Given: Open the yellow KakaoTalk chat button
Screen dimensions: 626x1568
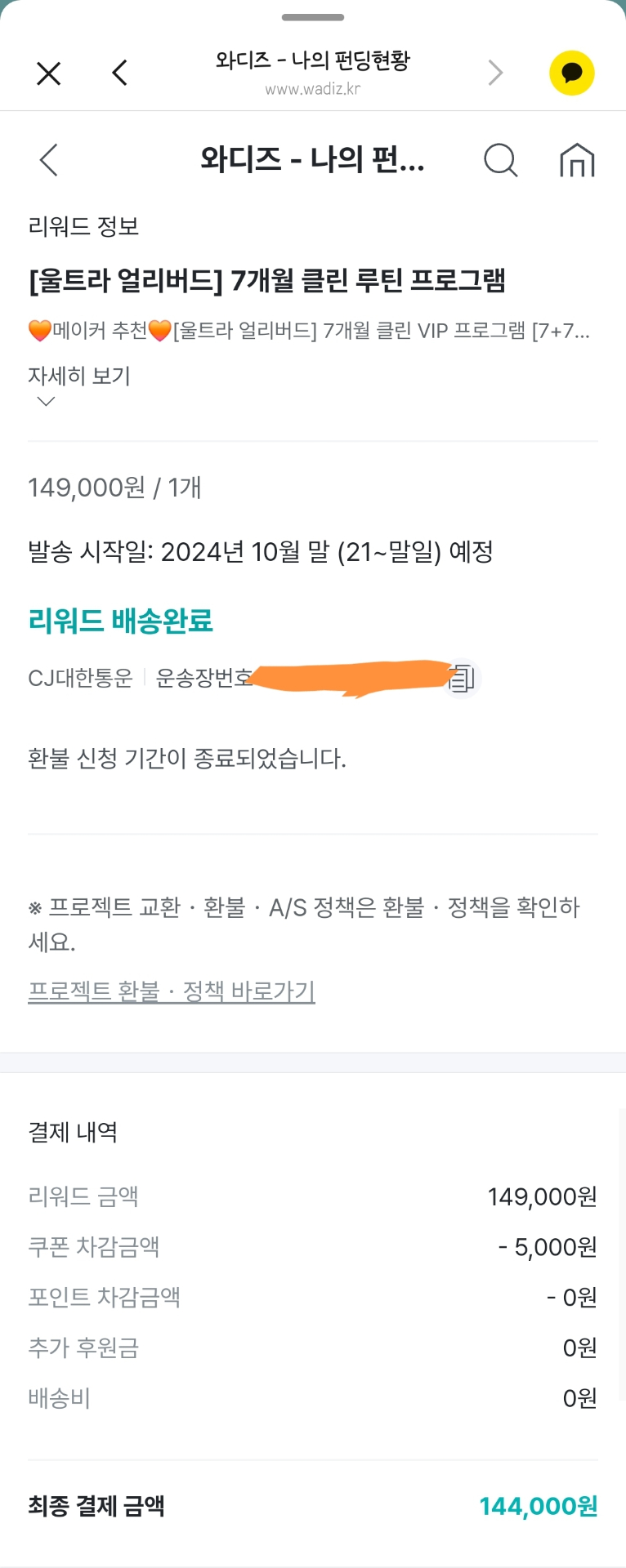Looking at the screenshot, I should (x=571, y=73).
